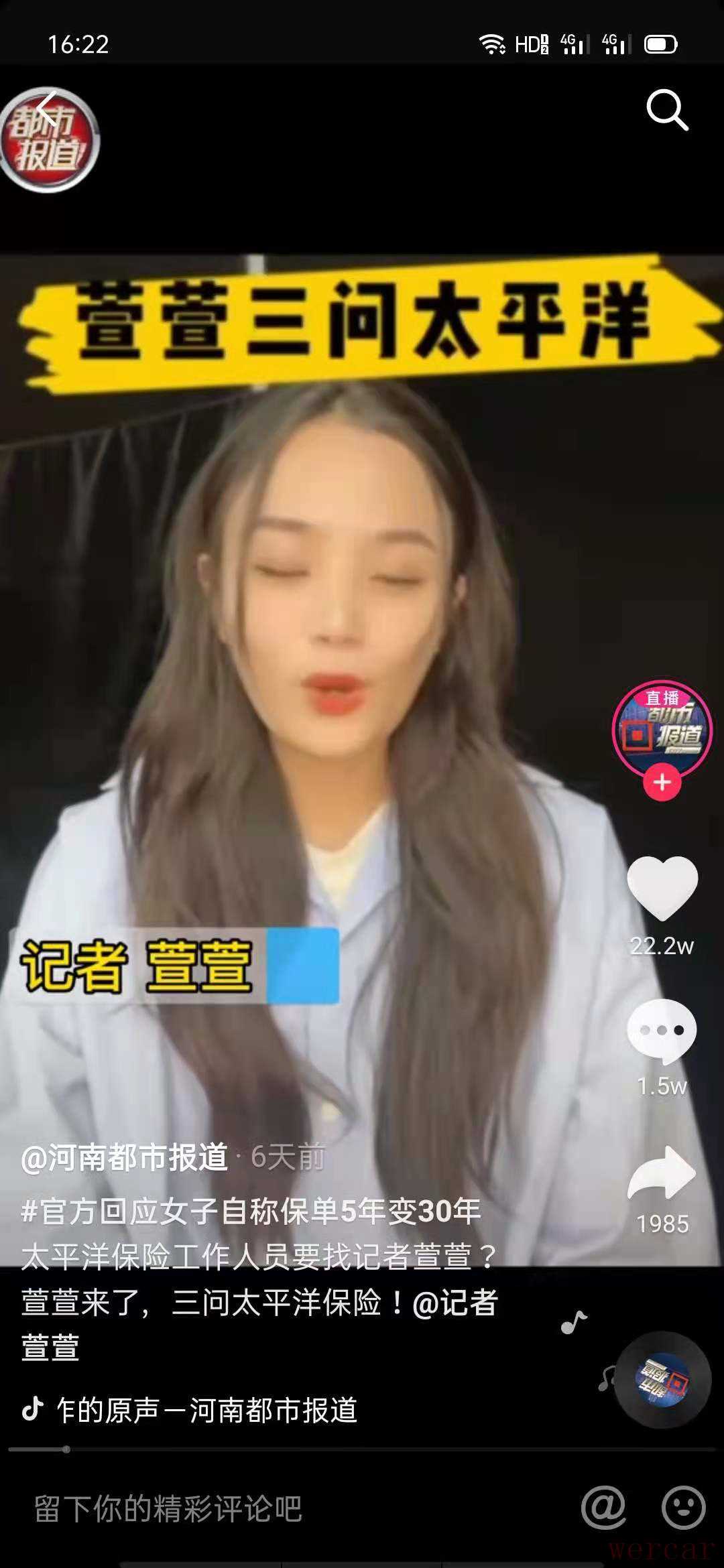Follow the account with the plus button
Image resolution: width=724 pixels, height=1568 pixels.
pyautogui.click(x=662, y=783)
